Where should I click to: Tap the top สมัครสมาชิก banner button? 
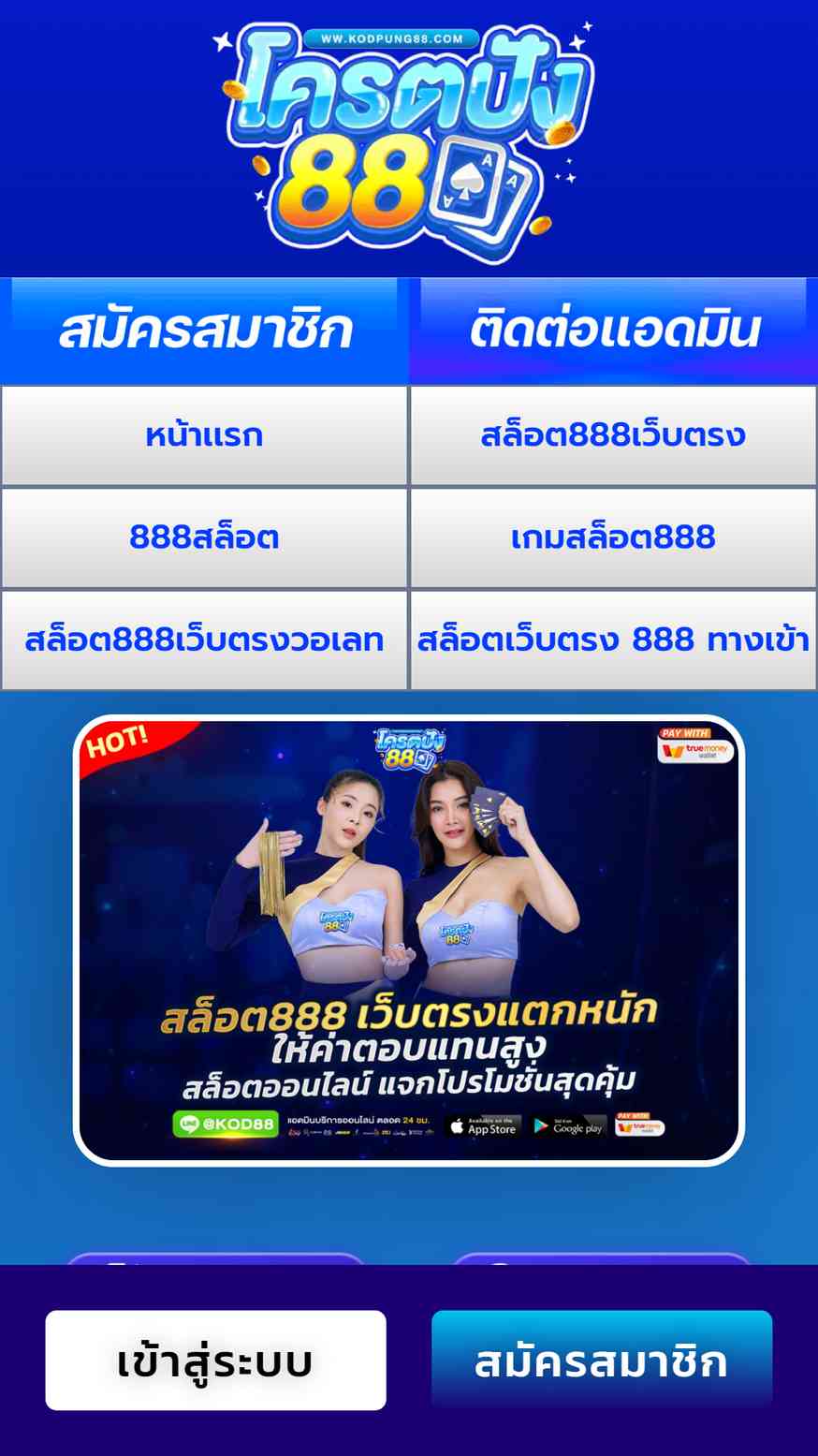point(204,331)
